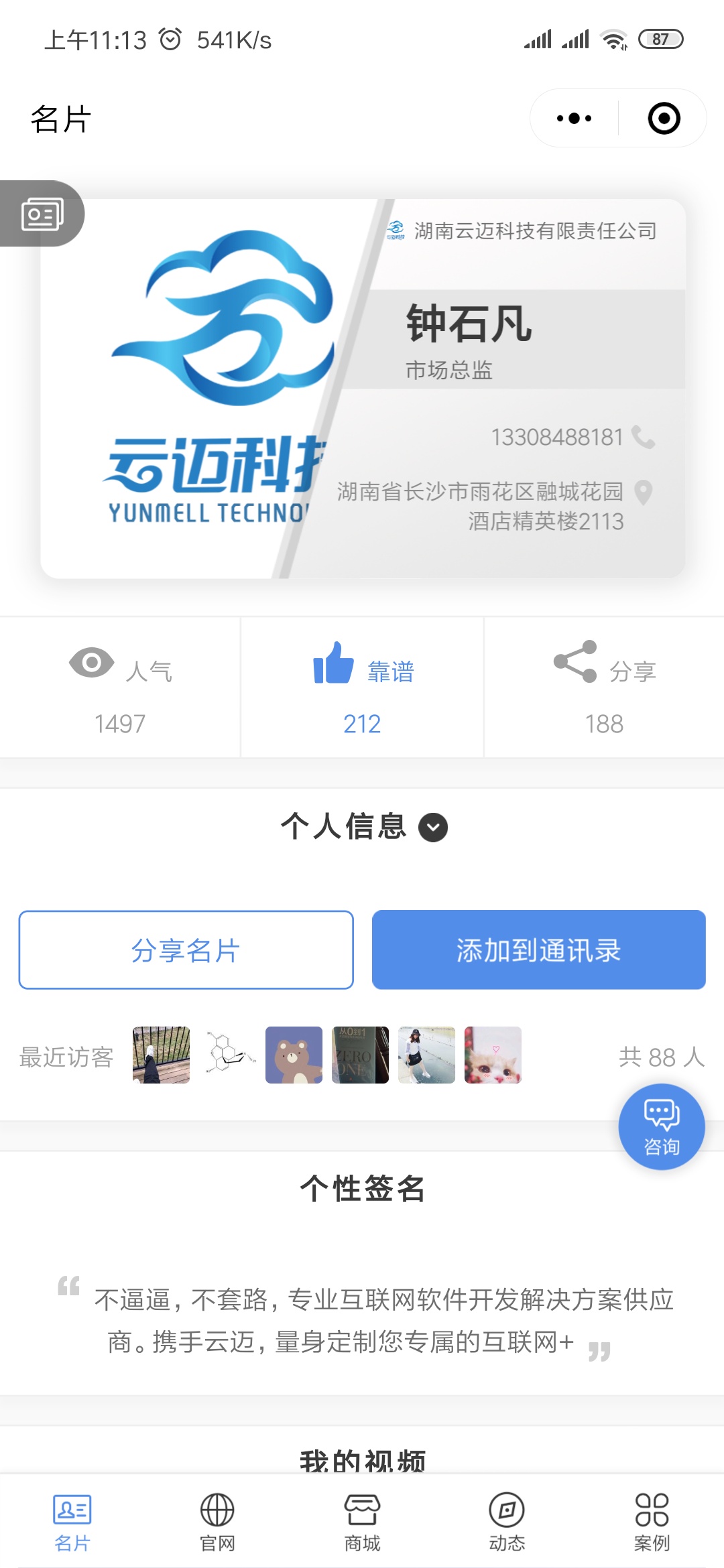View the full 共 88 人 visitor list
Image resolution: width=724 pixels, height=1568 pixels.
click(661, 1057)
